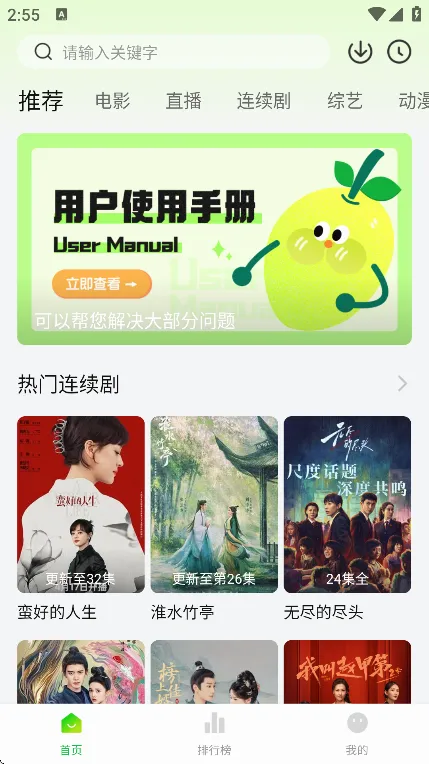The height and width of the screenshot is (764, 429).
Task: Tap the 首页 bottom tab
Action: 71,734
